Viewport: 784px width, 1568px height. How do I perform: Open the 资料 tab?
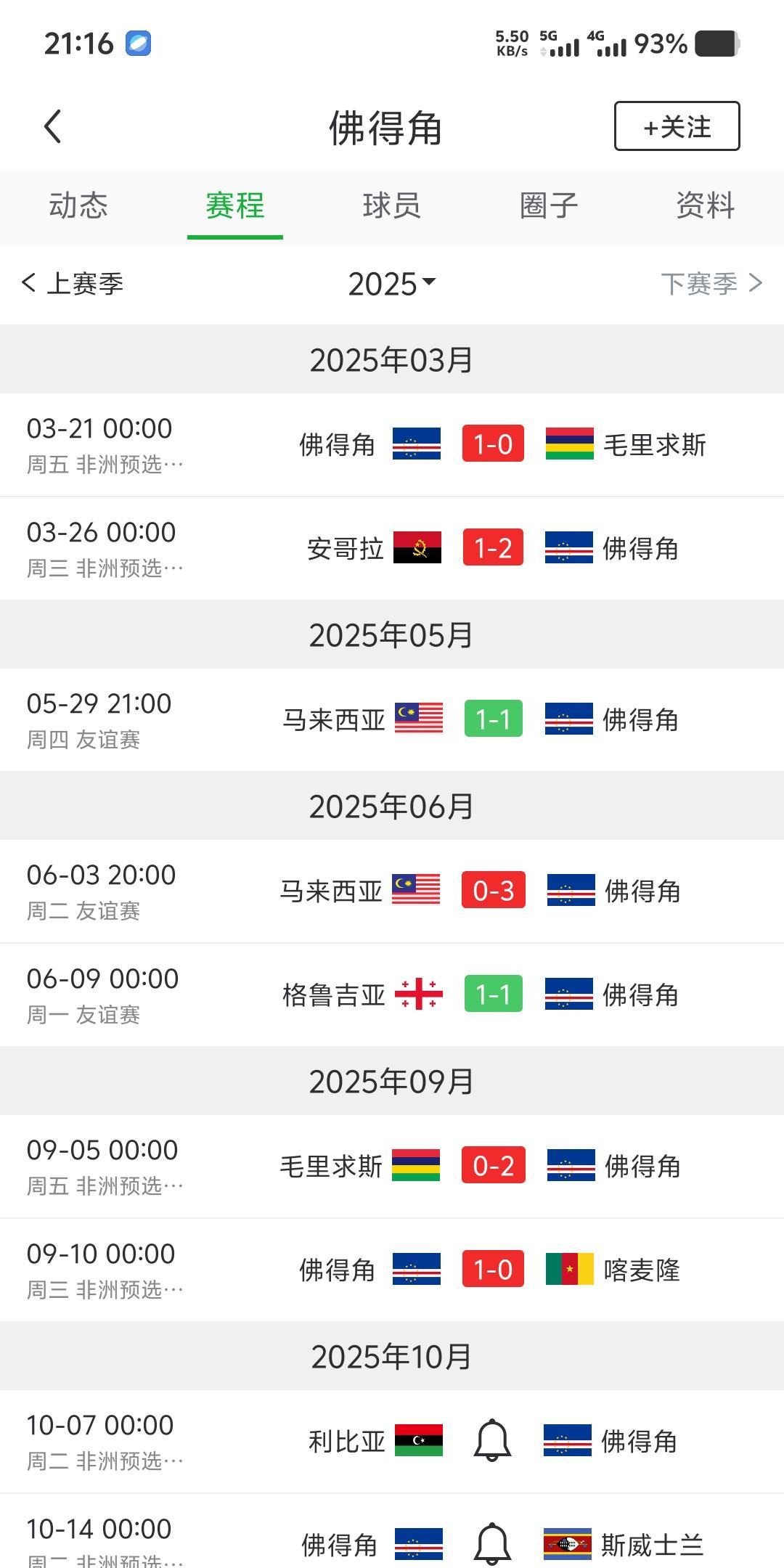[706, 205]
